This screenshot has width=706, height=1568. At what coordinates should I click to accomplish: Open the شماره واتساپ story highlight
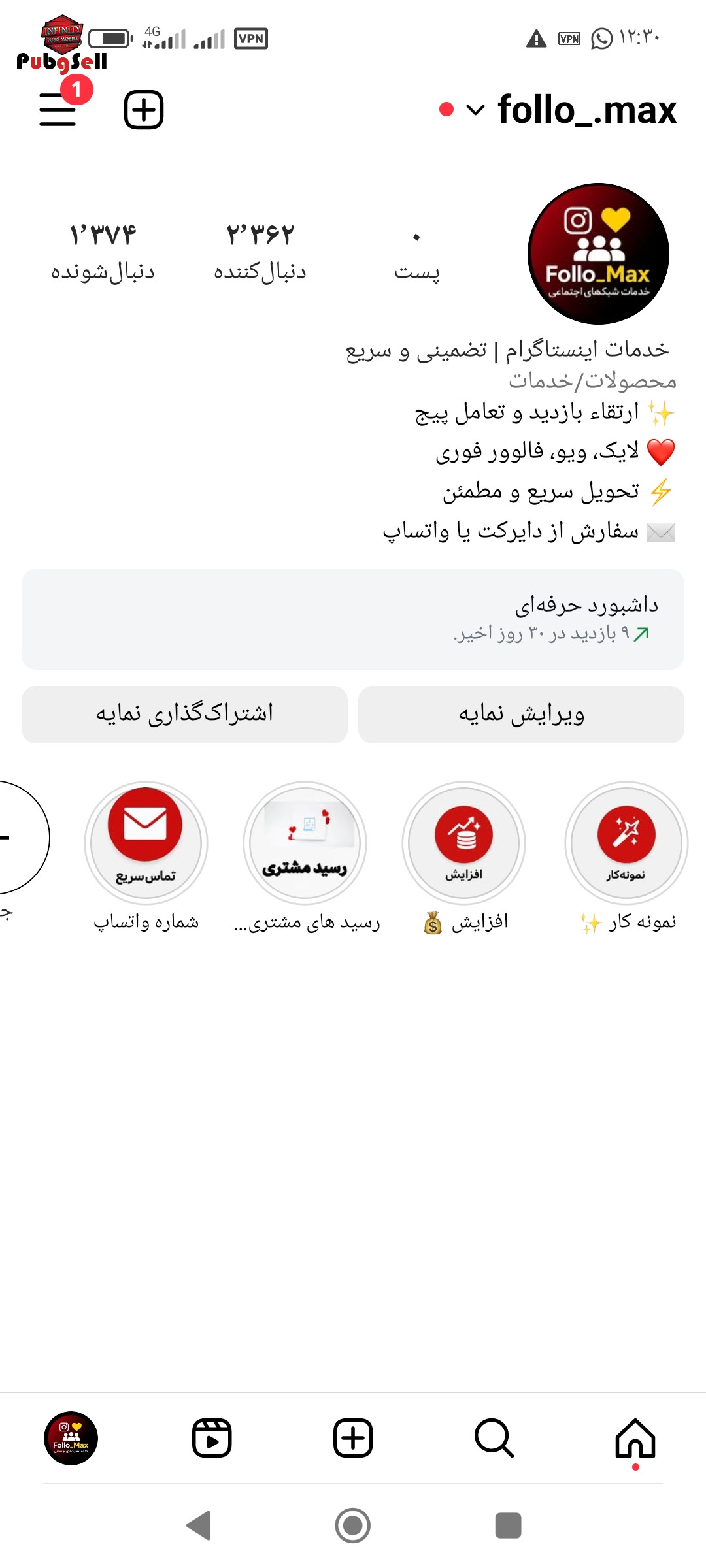(146, 843)
